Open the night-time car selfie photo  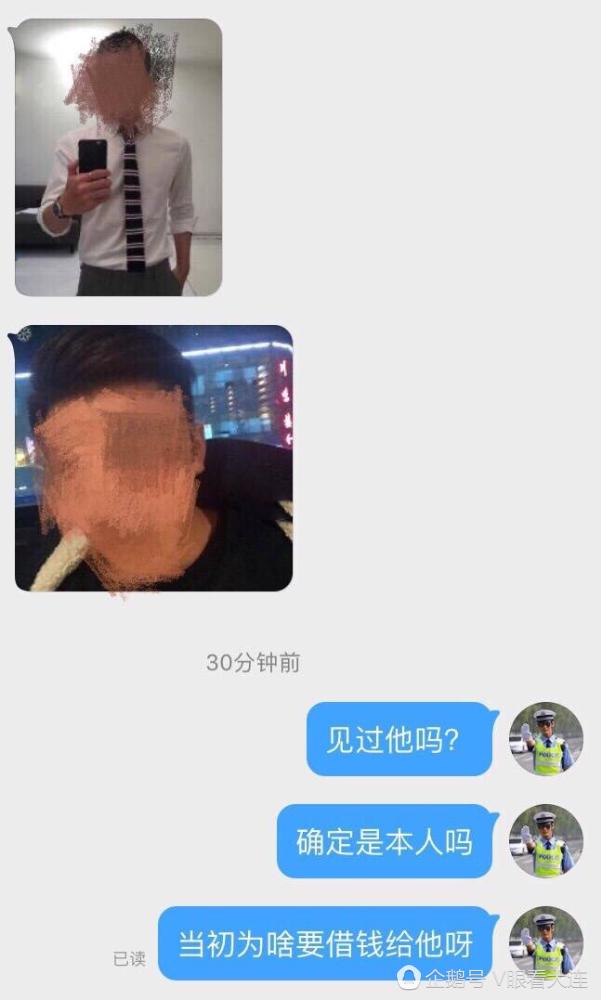(x=154, y=458)
